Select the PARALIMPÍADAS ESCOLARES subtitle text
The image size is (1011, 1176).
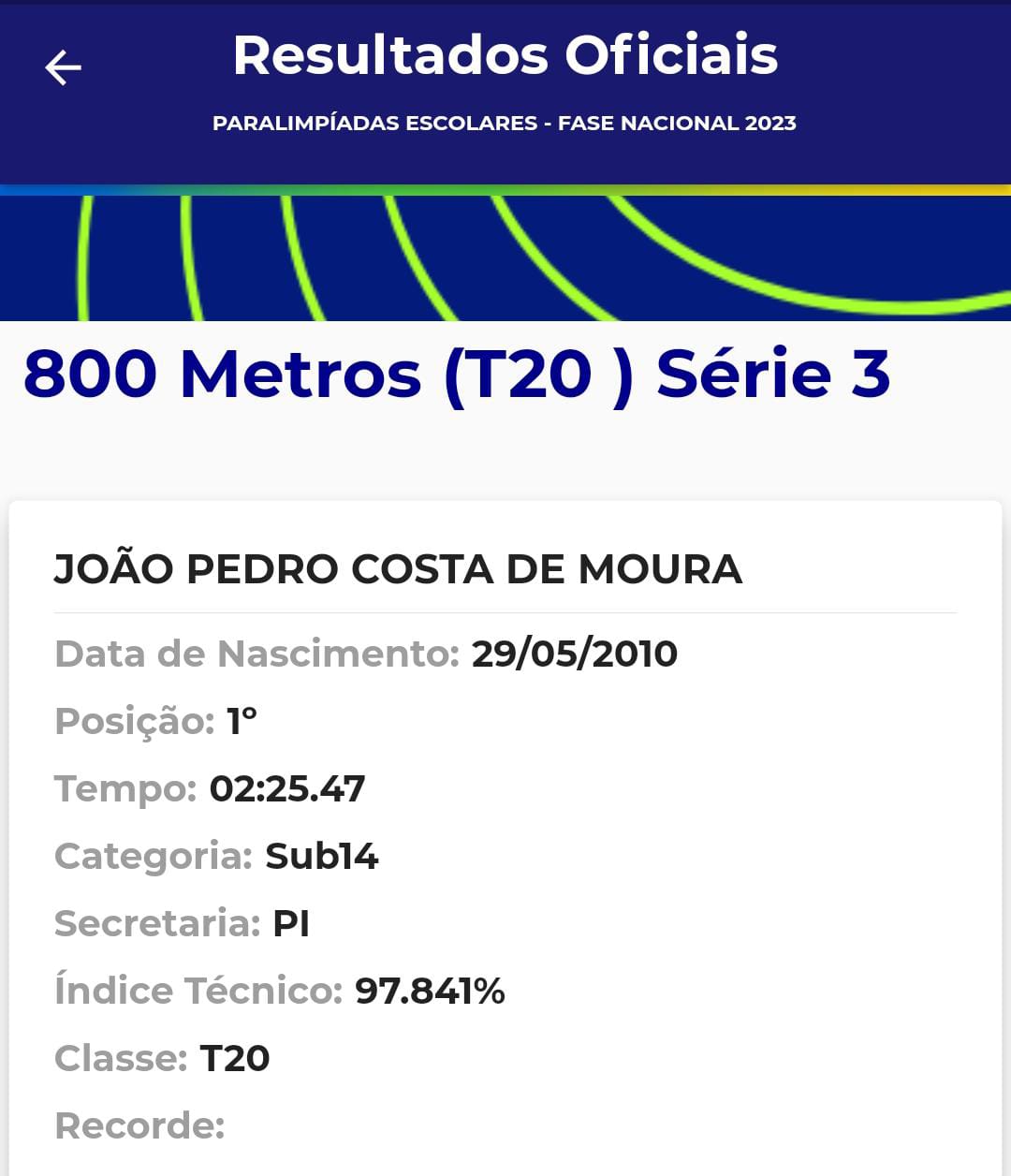click(x=505, y=123)
